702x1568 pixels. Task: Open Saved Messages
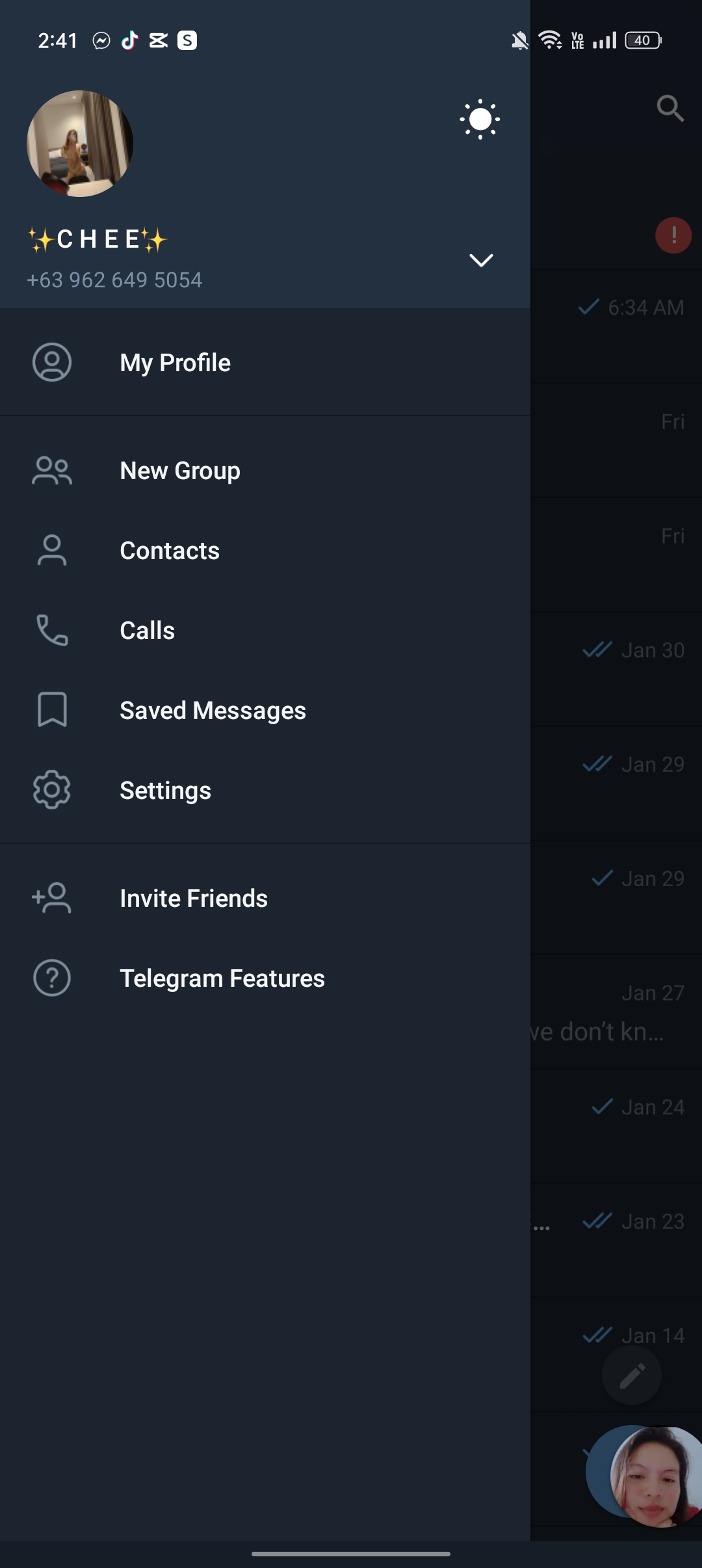click(x=265, y=711)
